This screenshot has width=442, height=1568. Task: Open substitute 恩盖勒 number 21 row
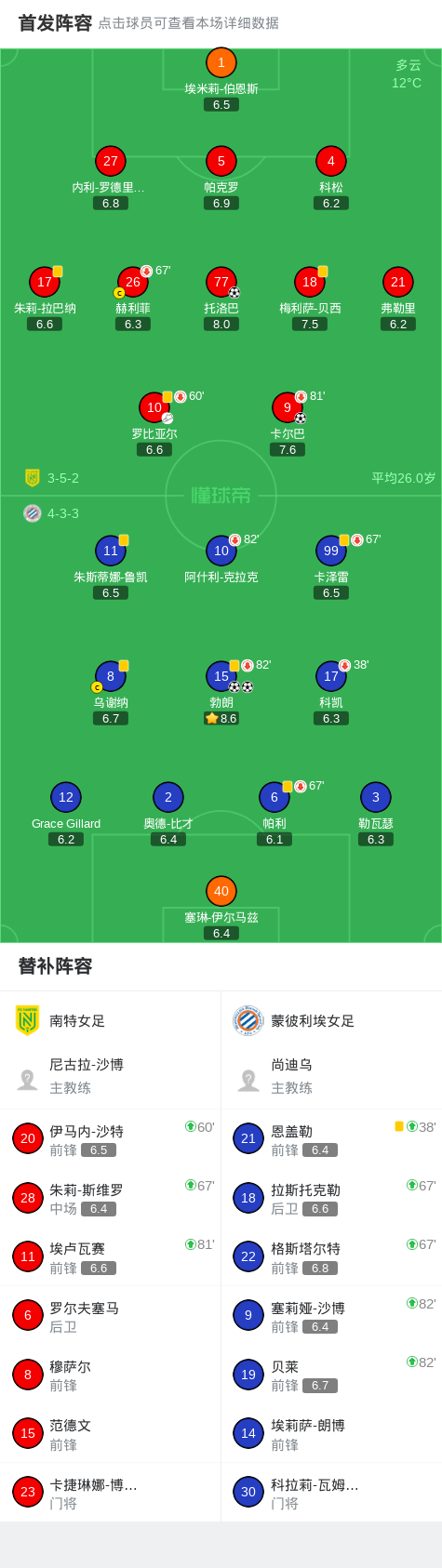point(331,1138)
